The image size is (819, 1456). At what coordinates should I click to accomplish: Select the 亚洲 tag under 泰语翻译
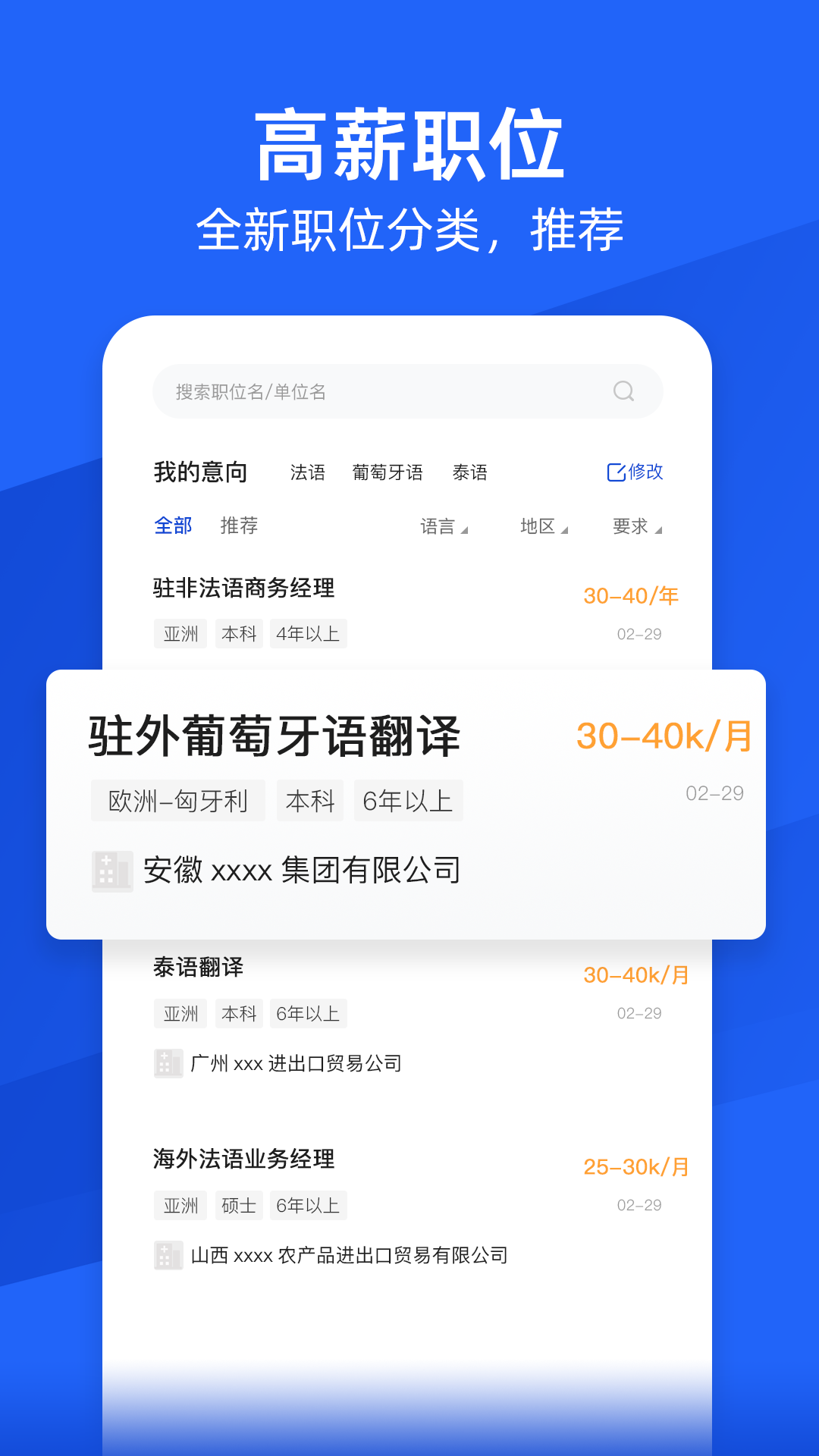coord(180,1013)
